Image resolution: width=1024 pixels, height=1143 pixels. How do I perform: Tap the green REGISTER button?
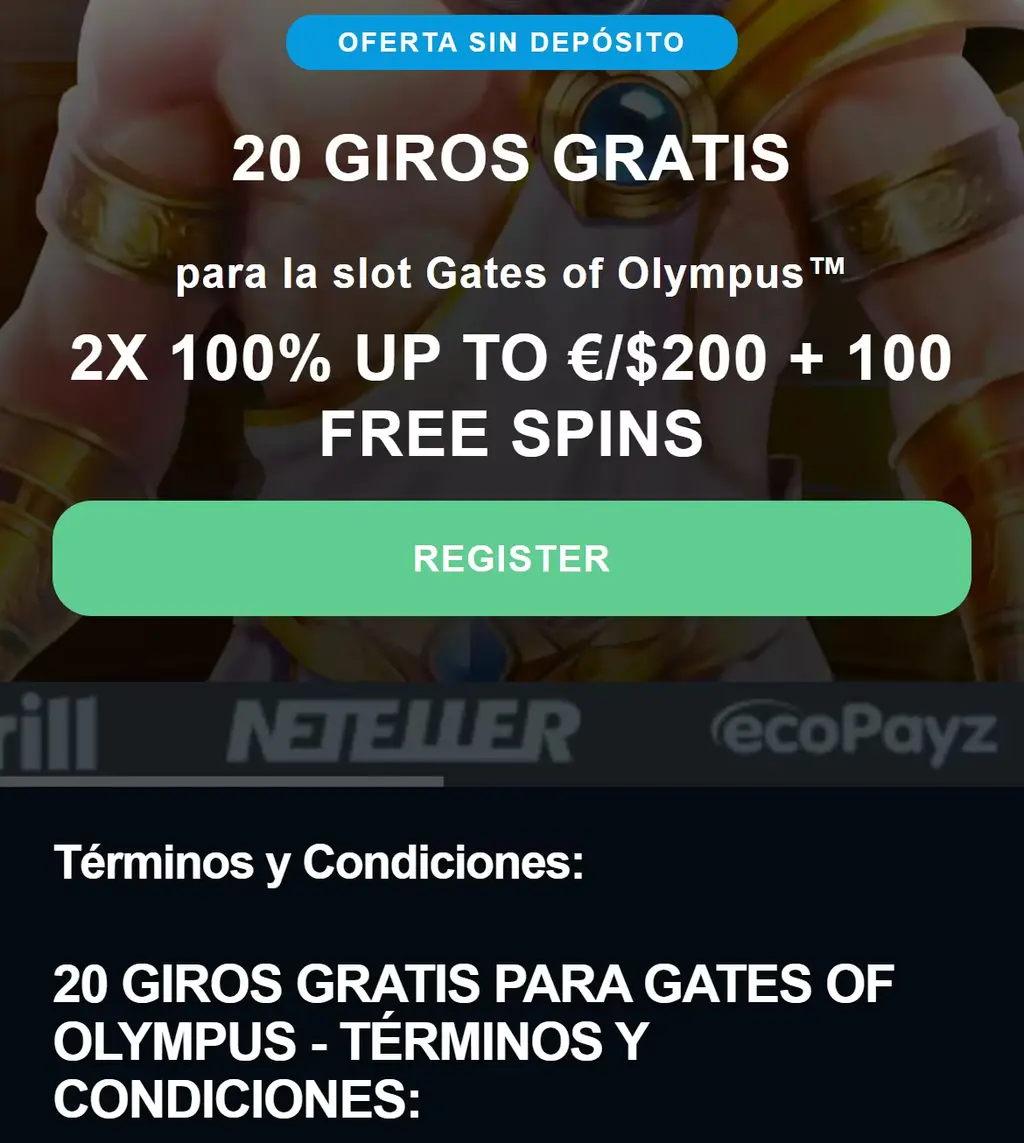(x=511, y=558)
